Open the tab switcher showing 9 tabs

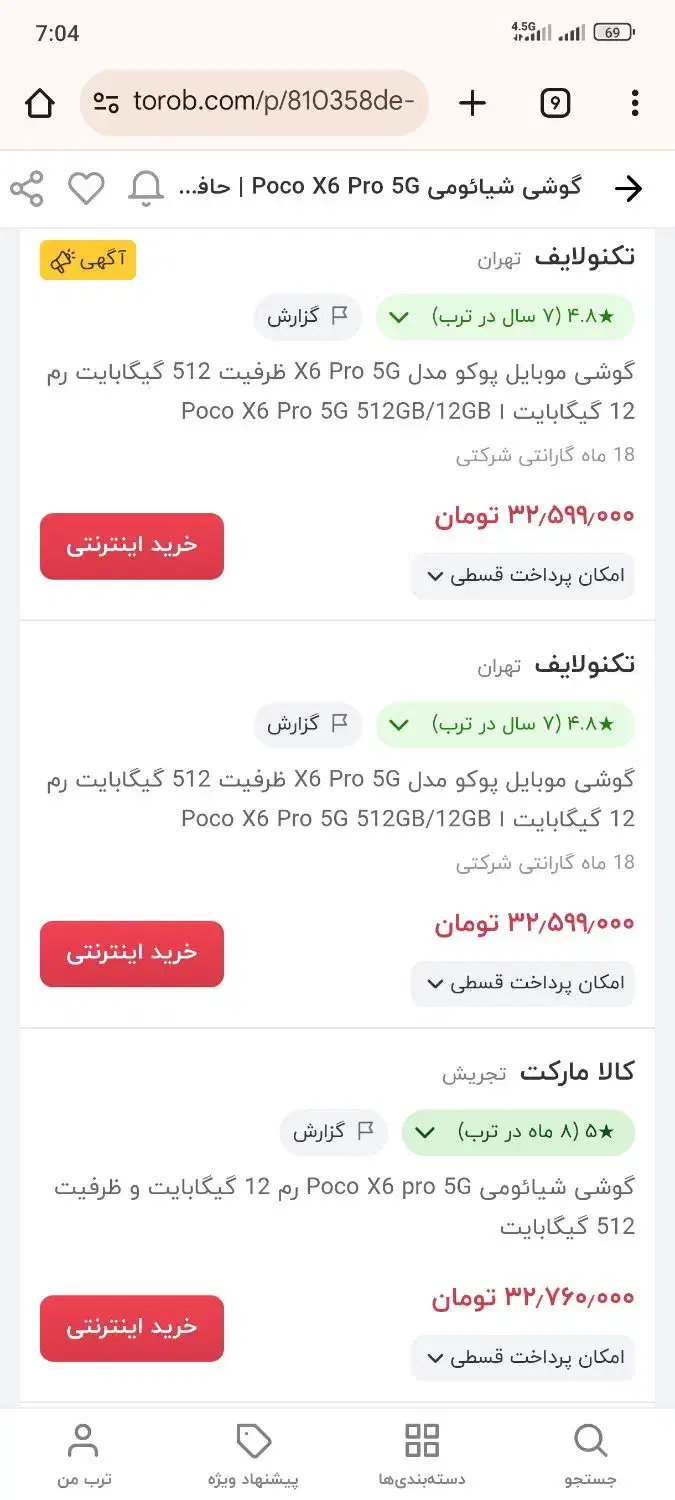click(555, 103)
